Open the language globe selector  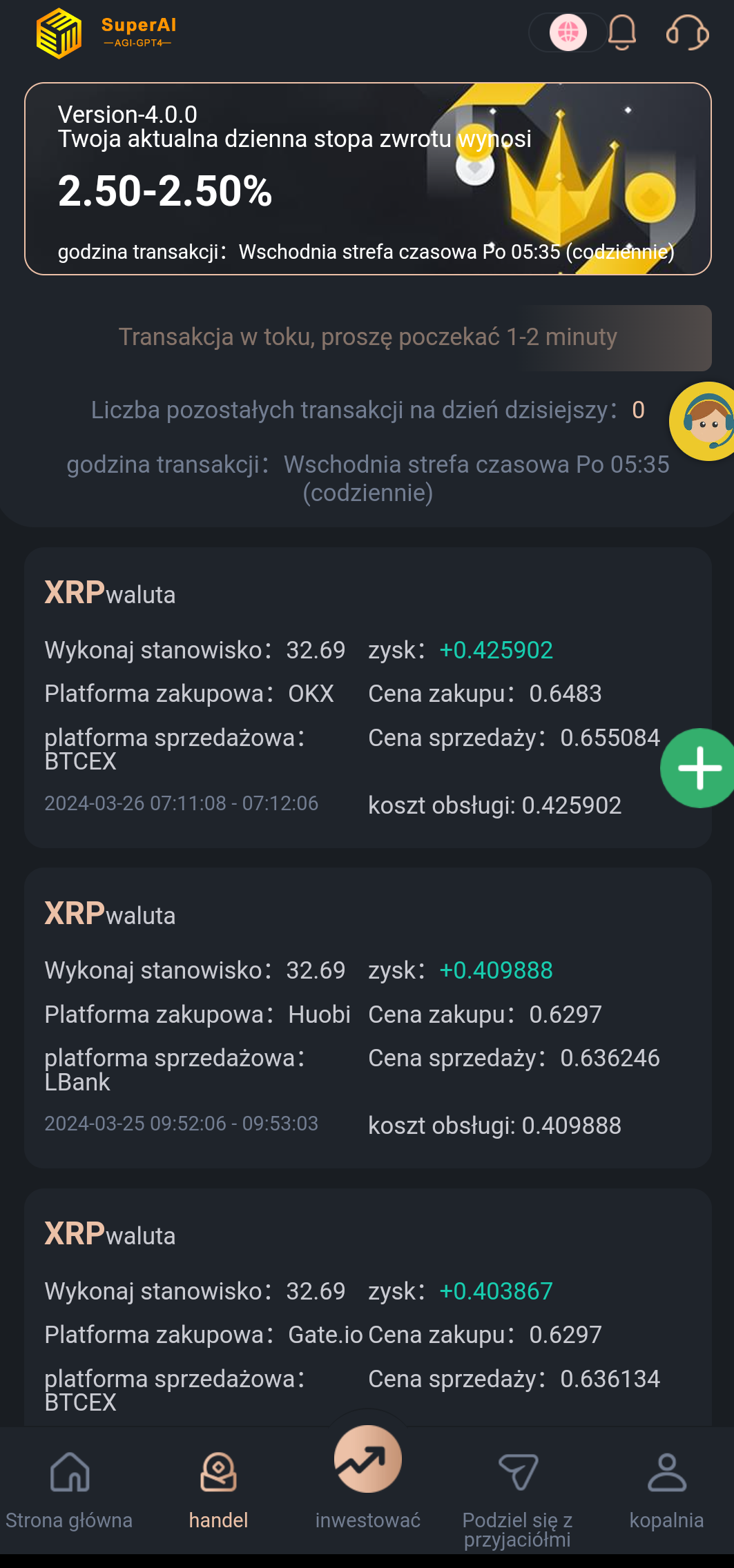click(x=568, y=32)
